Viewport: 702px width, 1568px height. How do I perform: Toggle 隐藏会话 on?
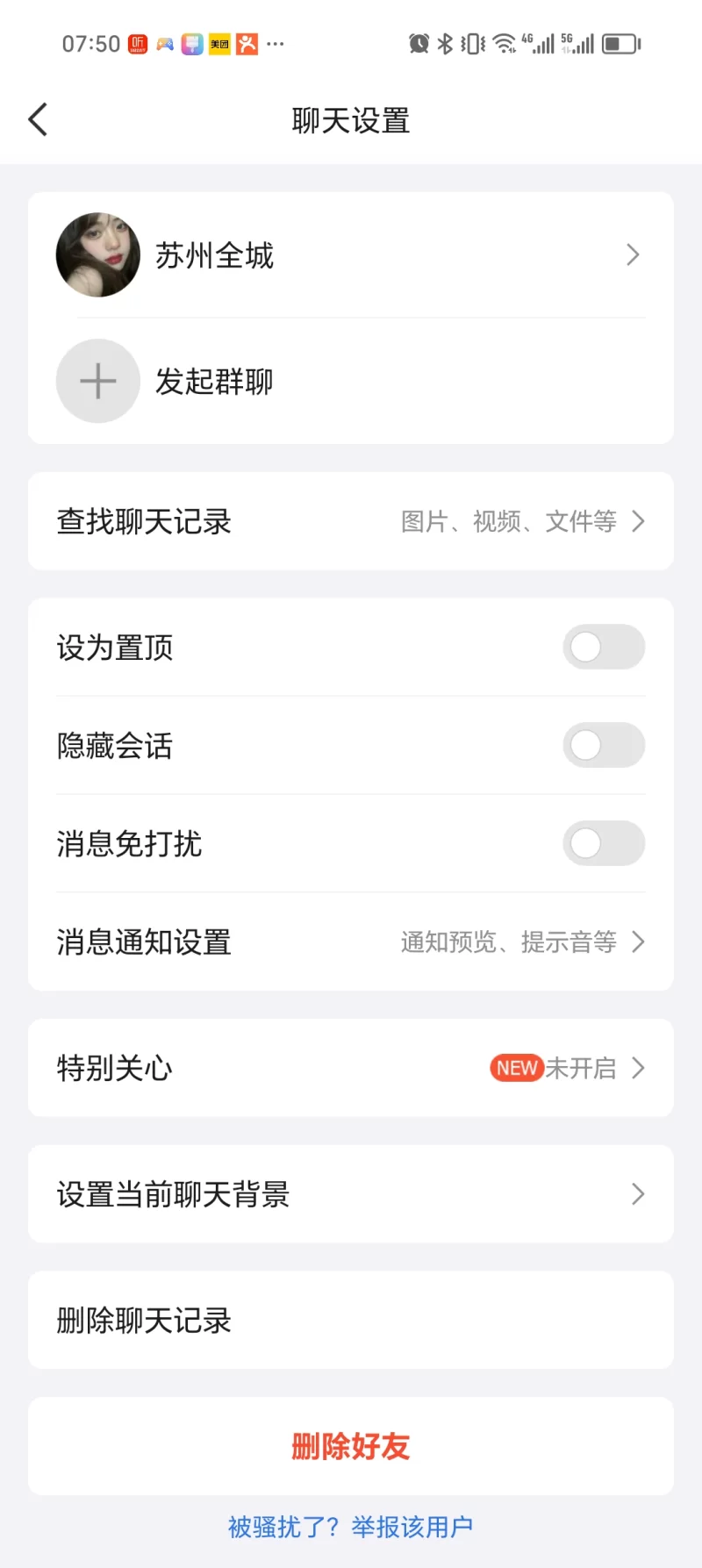click(603, 746)
